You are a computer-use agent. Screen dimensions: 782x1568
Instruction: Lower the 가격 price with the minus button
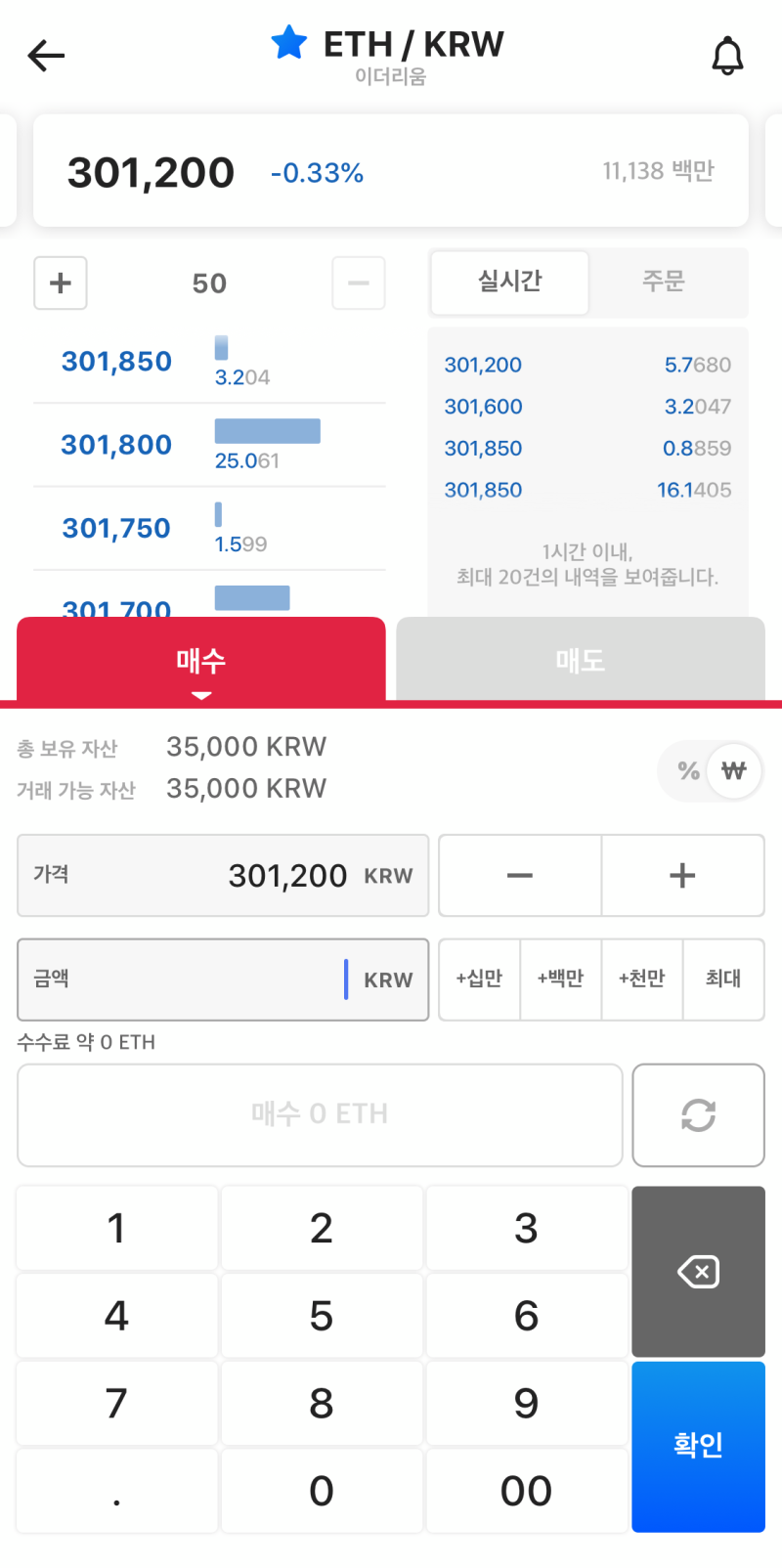tap(519, 875)
